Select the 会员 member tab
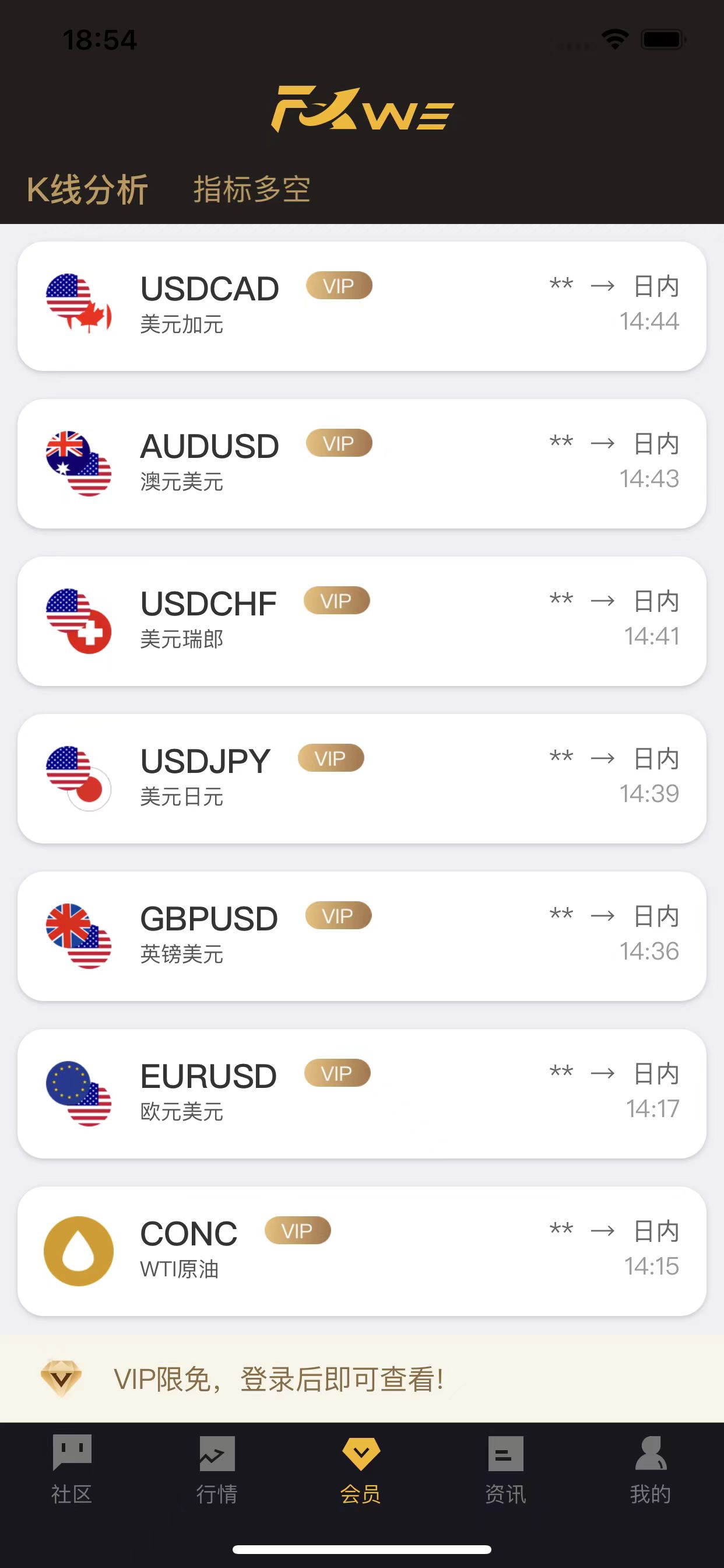The image size is (724, 1568). 361,1469
